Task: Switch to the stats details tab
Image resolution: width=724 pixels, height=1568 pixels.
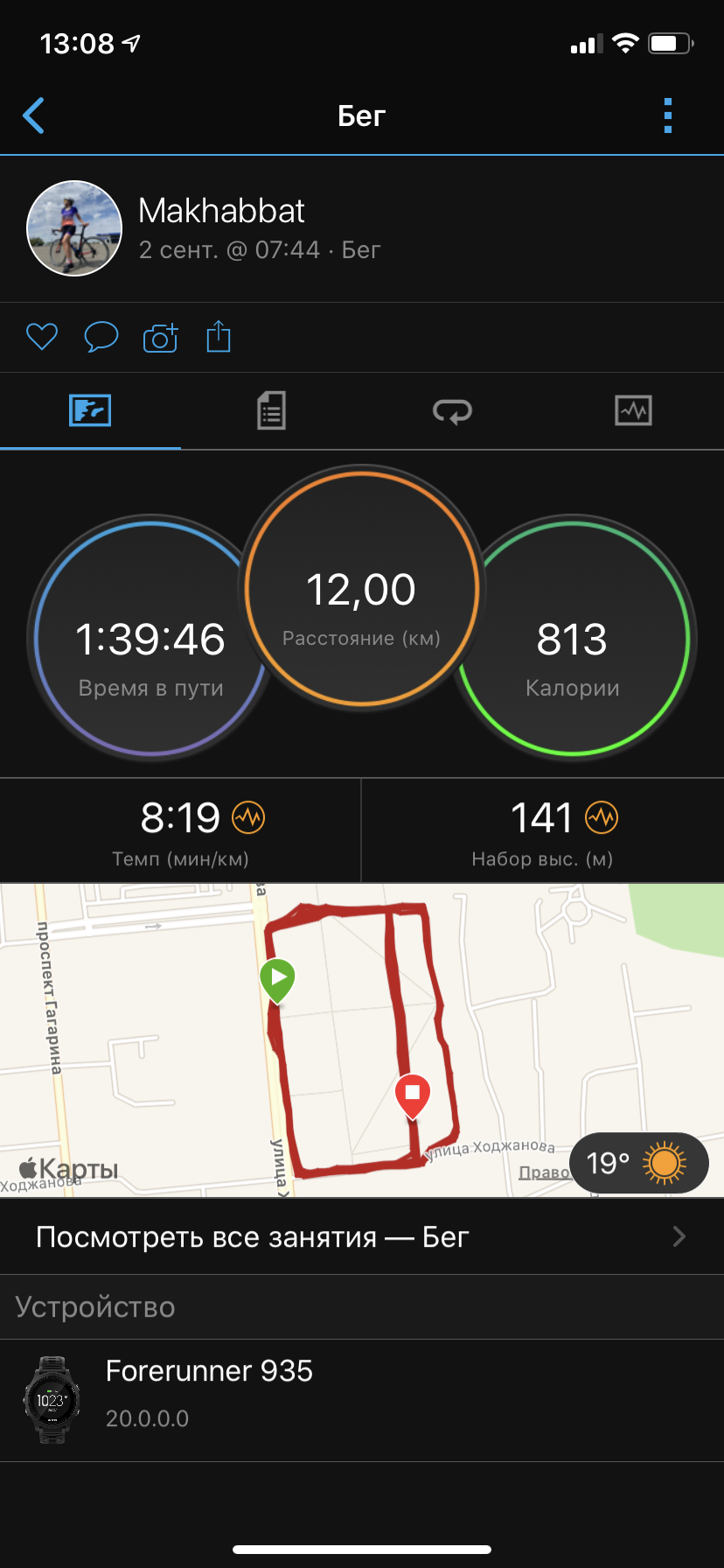Action: (271, 410)
